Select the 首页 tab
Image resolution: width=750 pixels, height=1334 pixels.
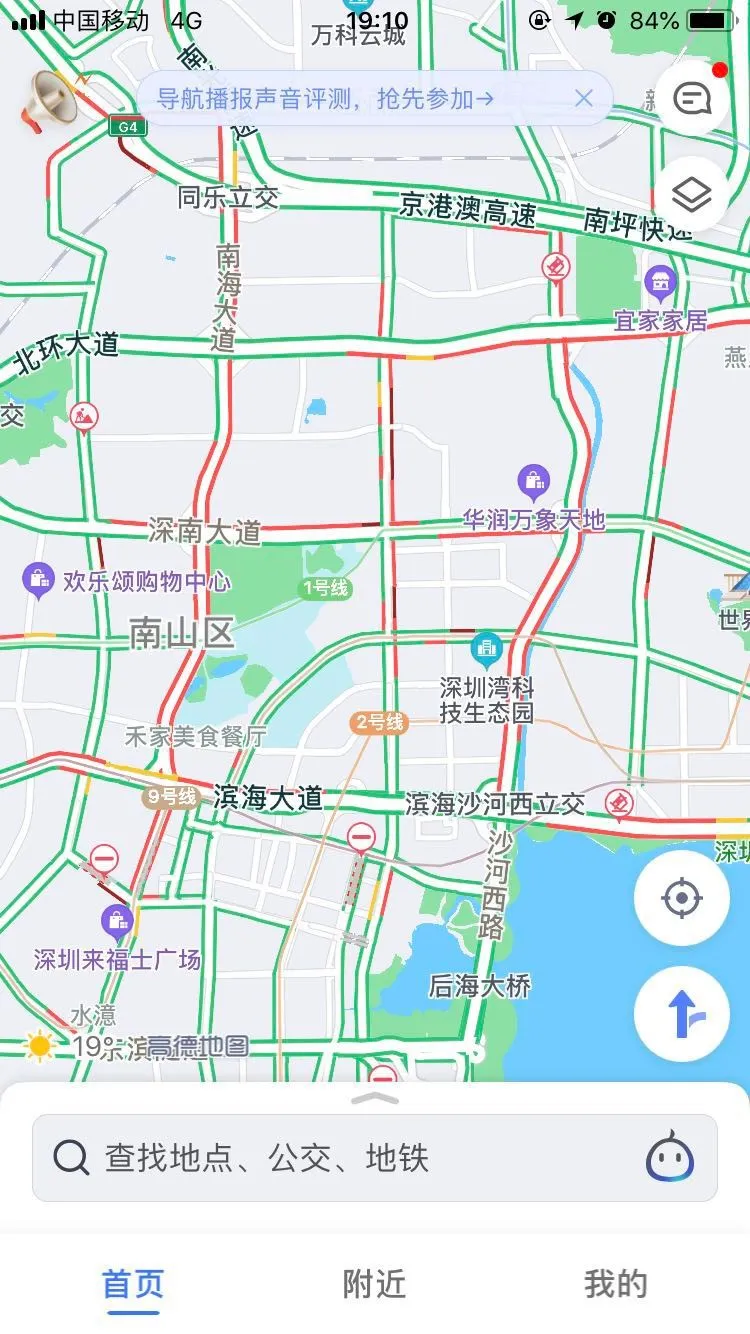(x=133, y=1284)
